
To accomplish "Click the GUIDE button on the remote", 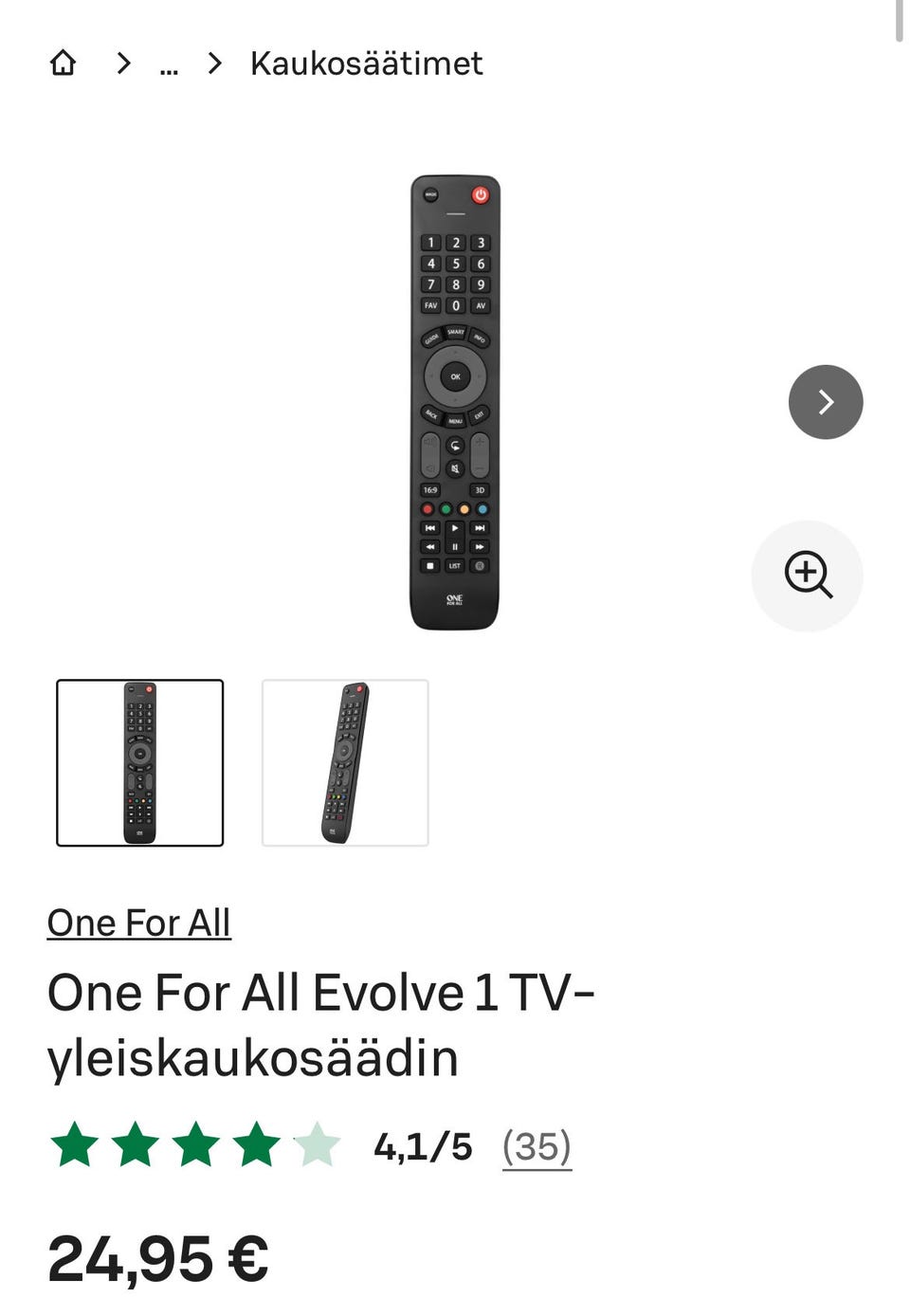I will click(429, 338).
